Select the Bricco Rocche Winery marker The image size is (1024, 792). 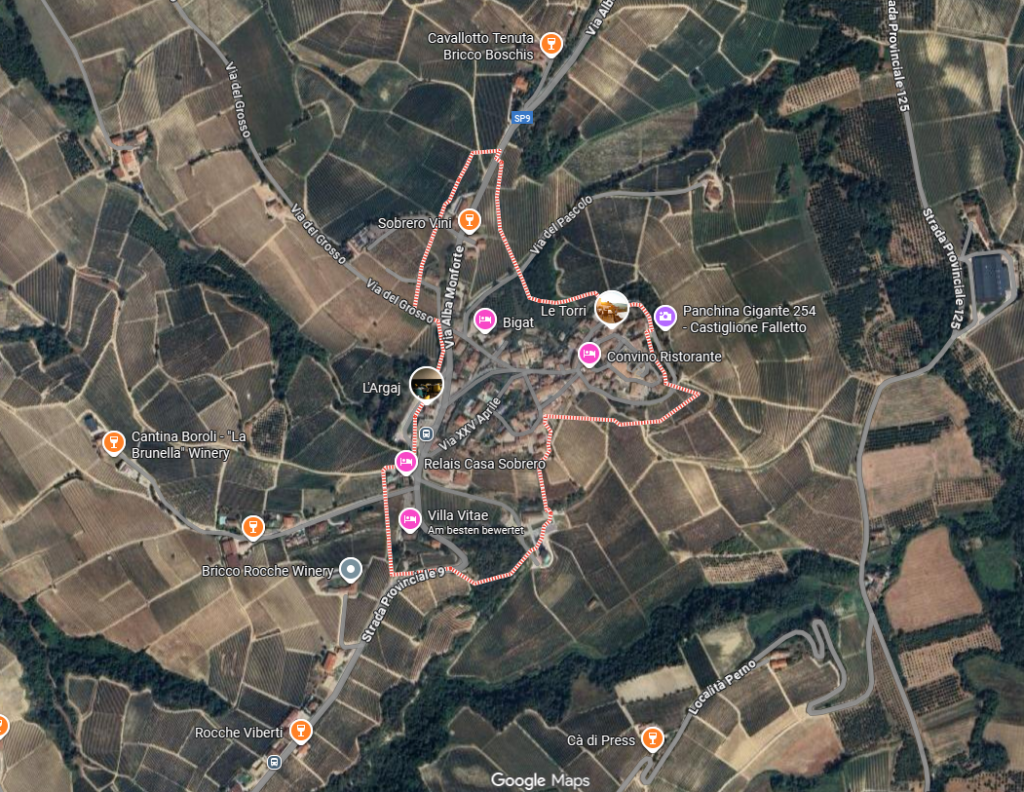tap(350, 570)
